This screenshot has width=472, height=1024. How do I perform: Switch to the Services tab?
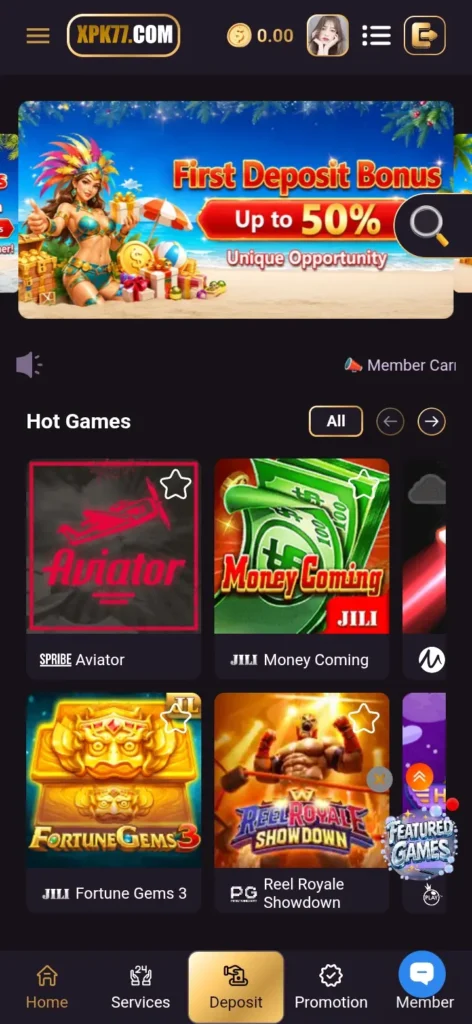tap(140, 987)
